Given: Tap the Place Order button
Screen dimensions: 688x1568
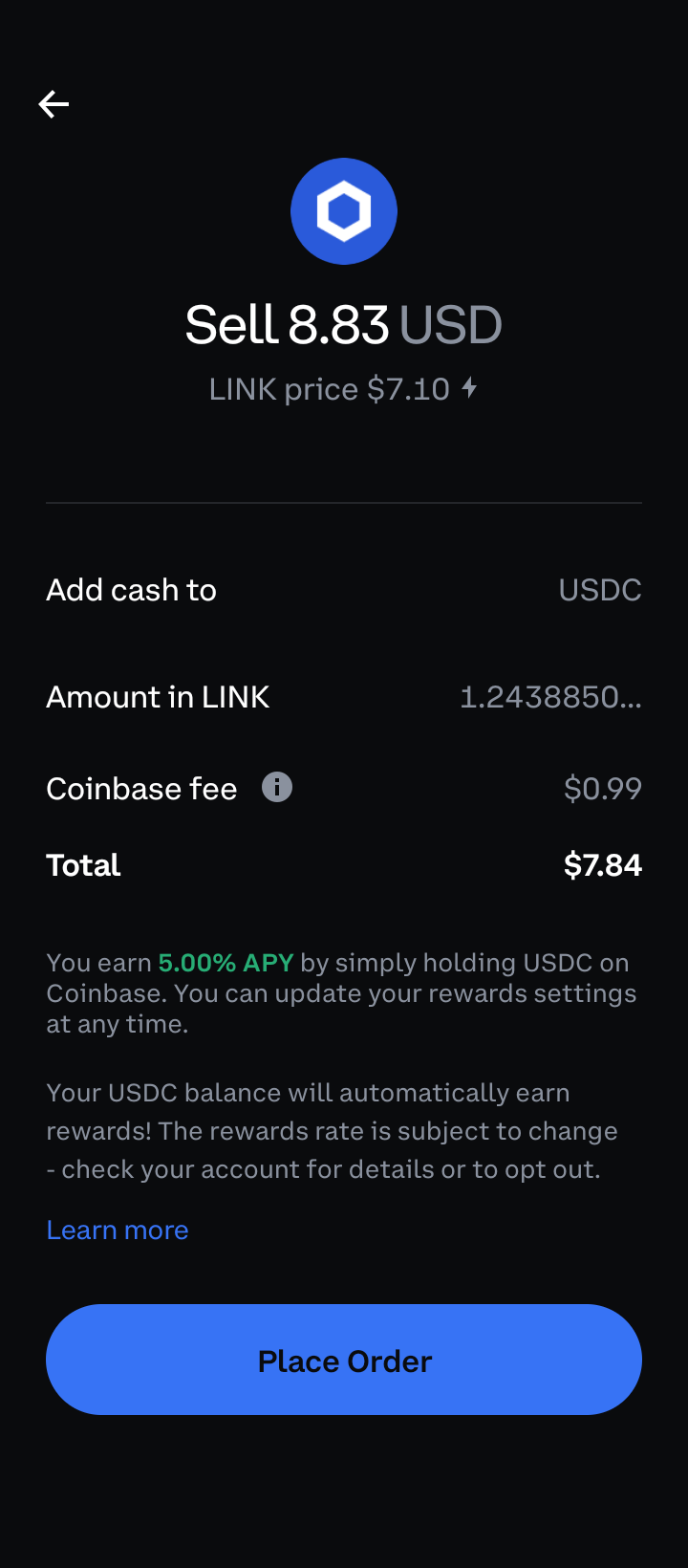Looking at the screenshot, I should click(x=344, y=1360).
